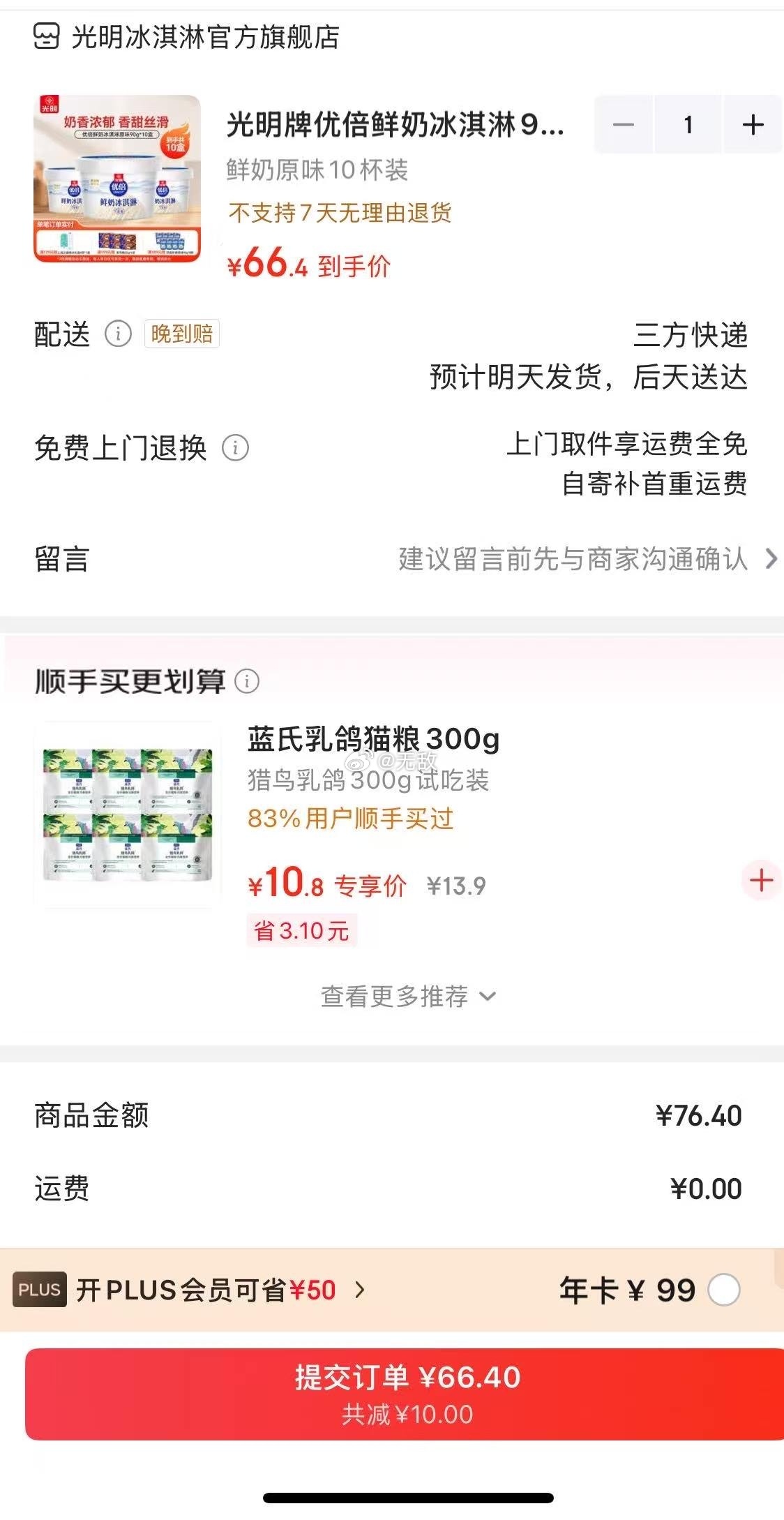Open 蓝氏乳鸽猫粮 product thumbnail

(128, 814)
